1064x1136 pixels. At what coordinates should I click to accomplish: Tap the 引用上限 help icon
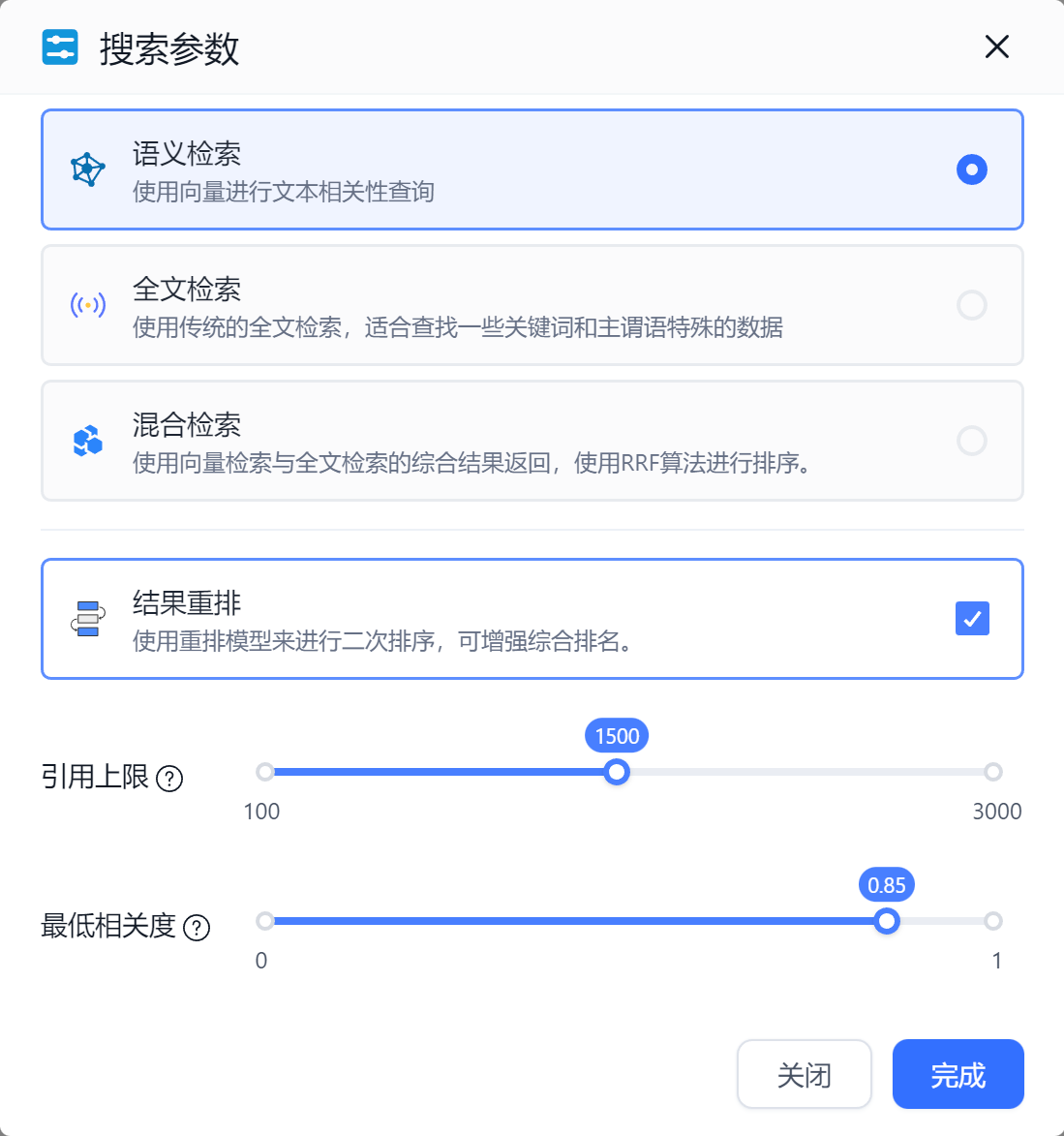click(x=169, y=779)
